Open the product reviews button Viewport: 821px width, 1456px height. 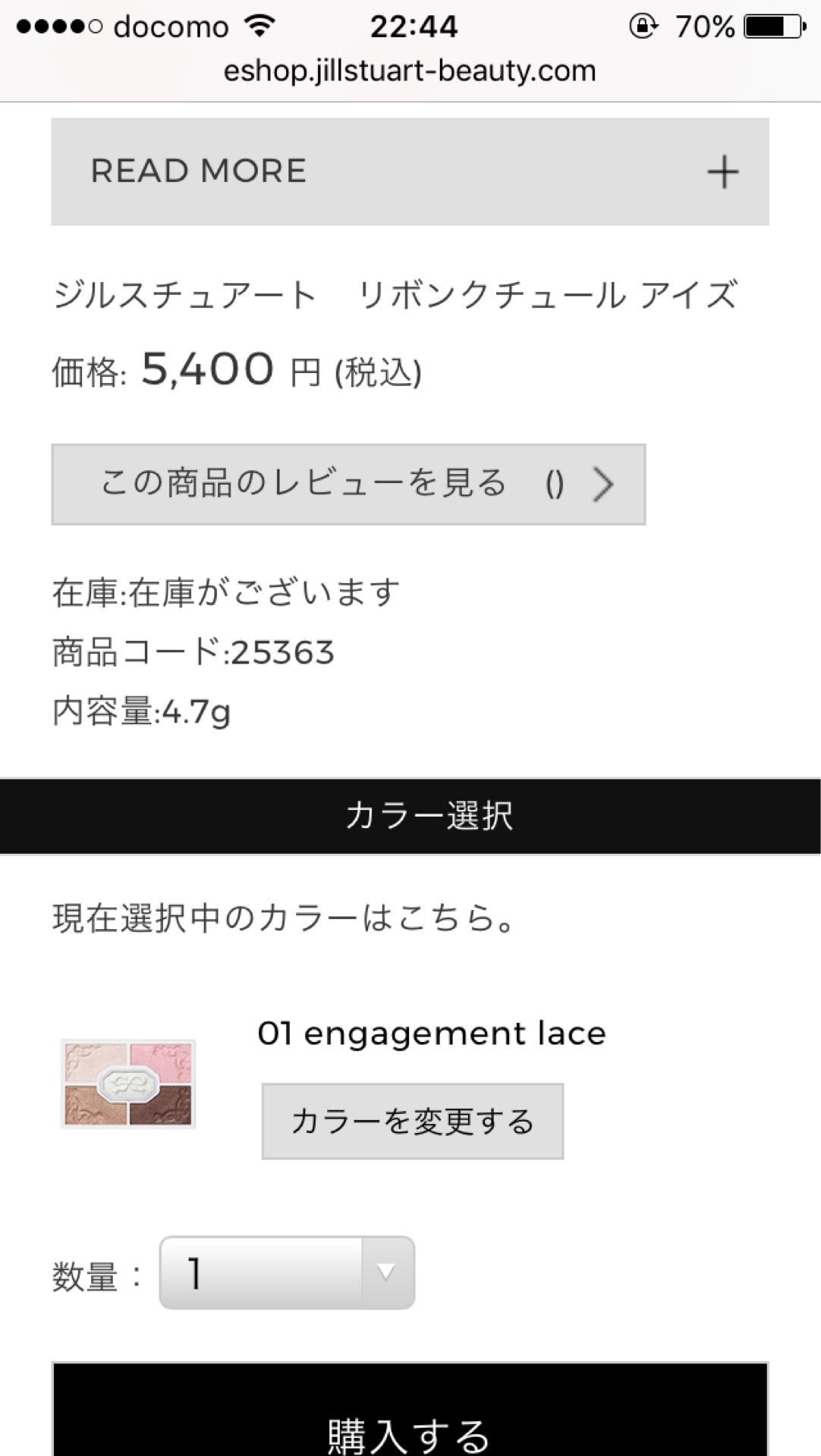tap(348, 485)
